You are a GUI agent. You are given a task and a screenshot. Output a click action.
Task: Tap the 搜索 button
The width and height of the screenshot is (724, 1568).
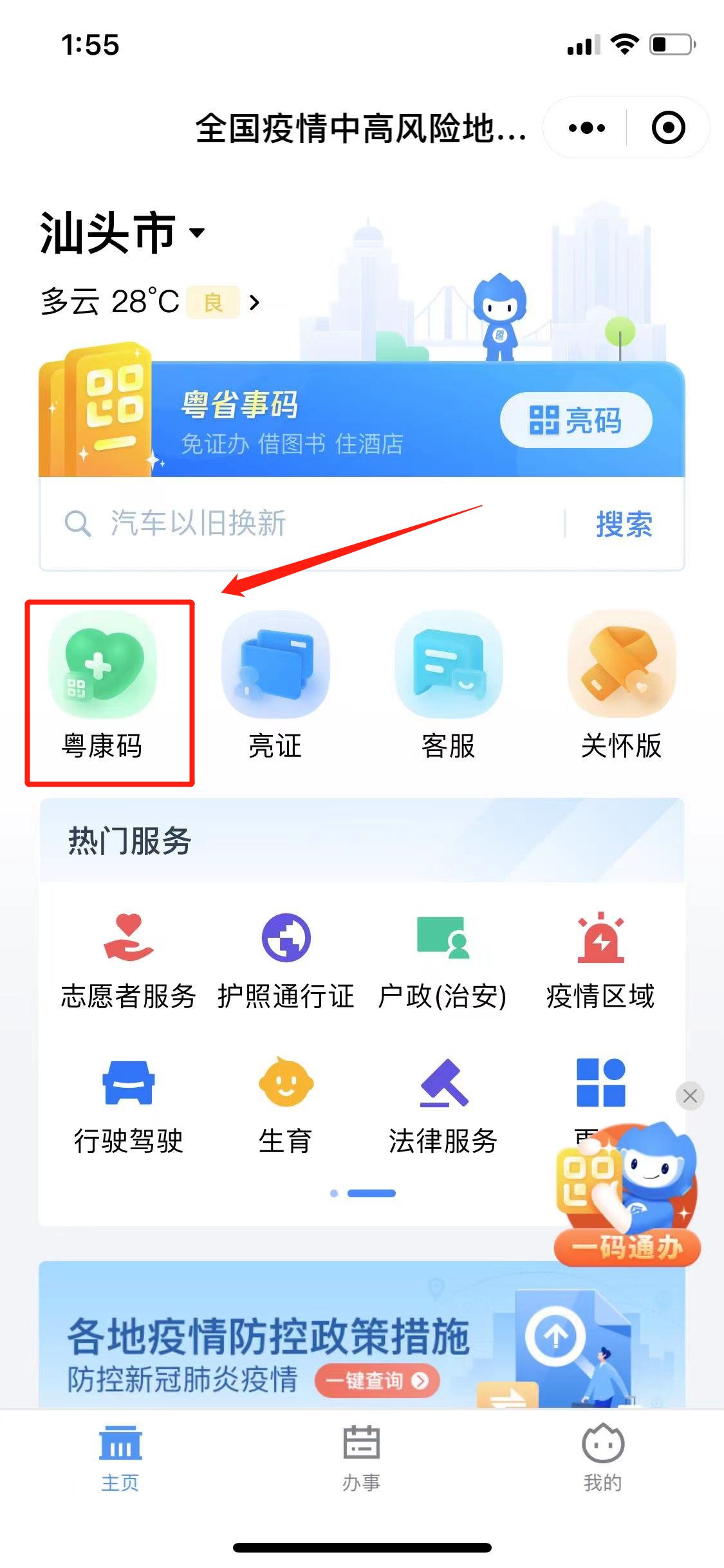(624, 524)
